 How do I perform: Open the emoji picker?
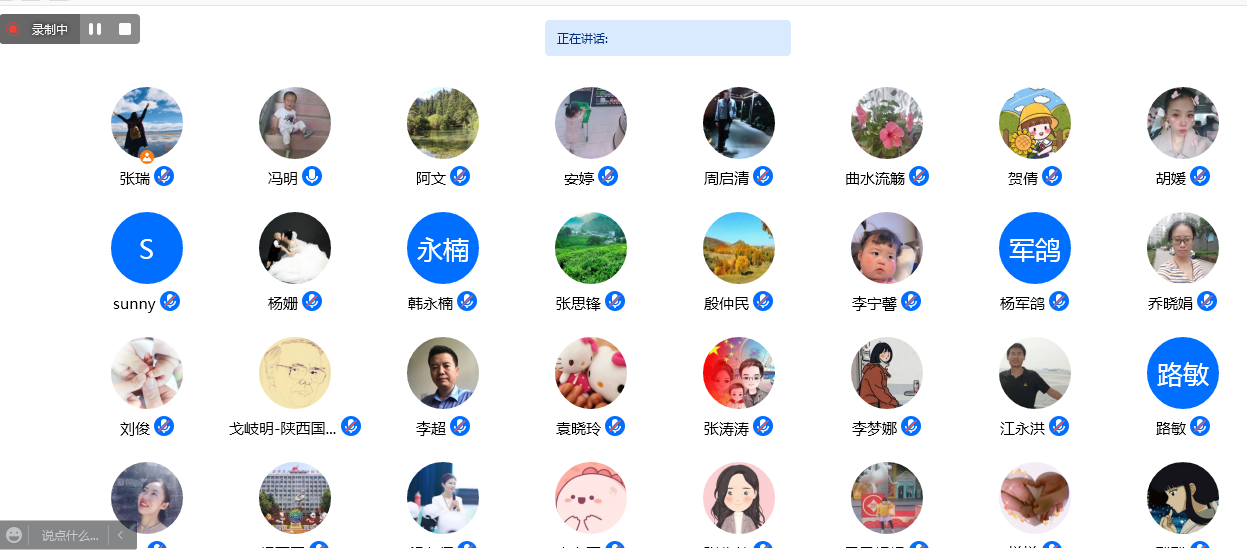click(x=14, y=535)
